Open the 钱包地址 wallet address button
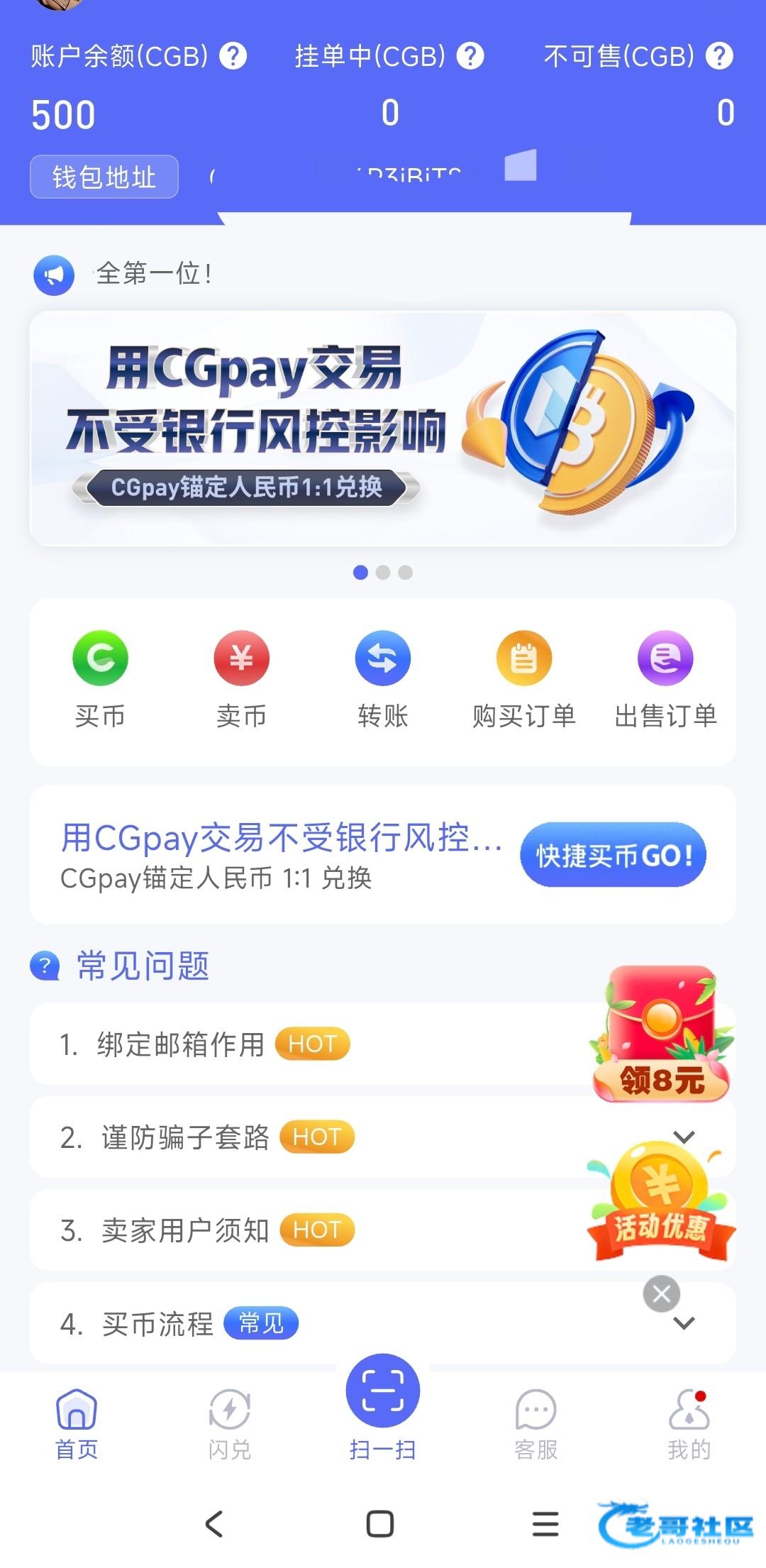The height and width of the screenshot is (1568, 766). pyautogui.click(x=104, y=177)
